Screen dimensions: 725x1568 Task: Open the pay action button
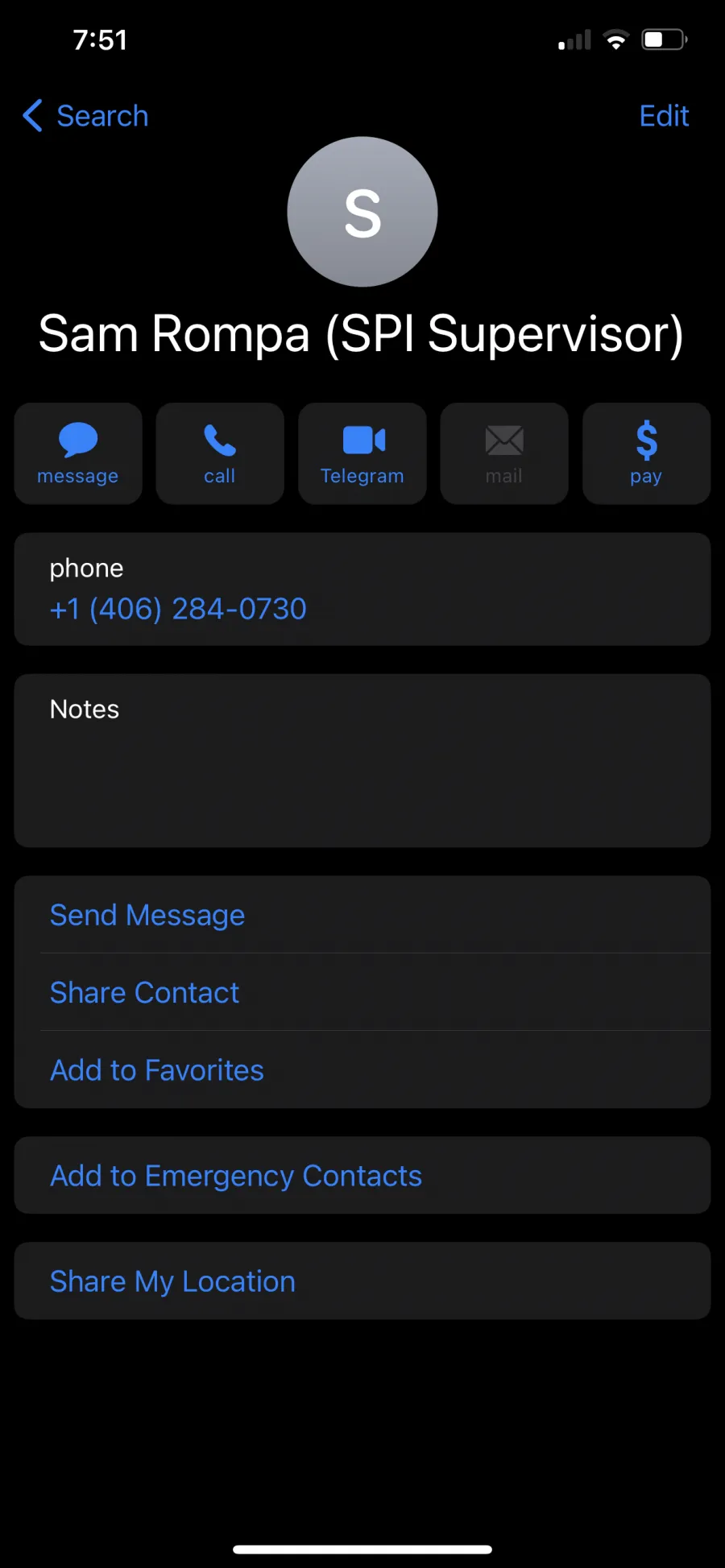(646, 453)
